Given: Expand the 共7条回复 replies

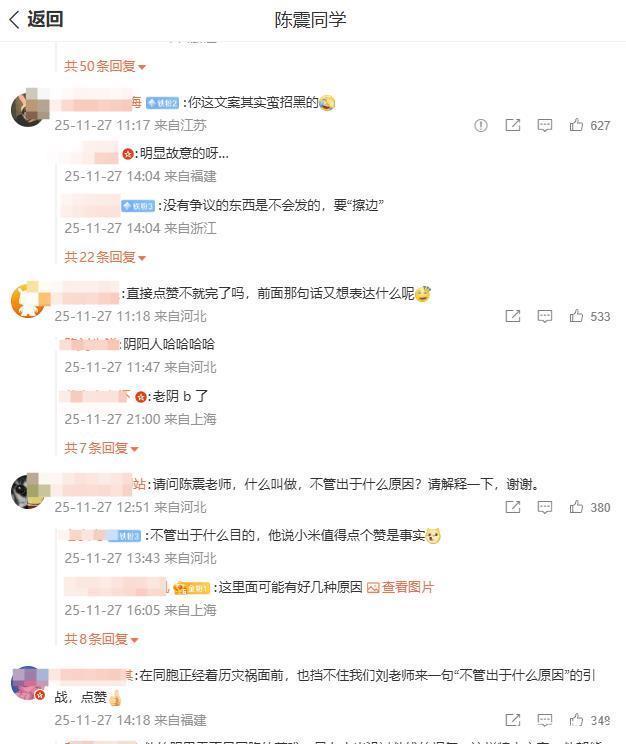Looking at the screenshot, I should tap(101, 448).
